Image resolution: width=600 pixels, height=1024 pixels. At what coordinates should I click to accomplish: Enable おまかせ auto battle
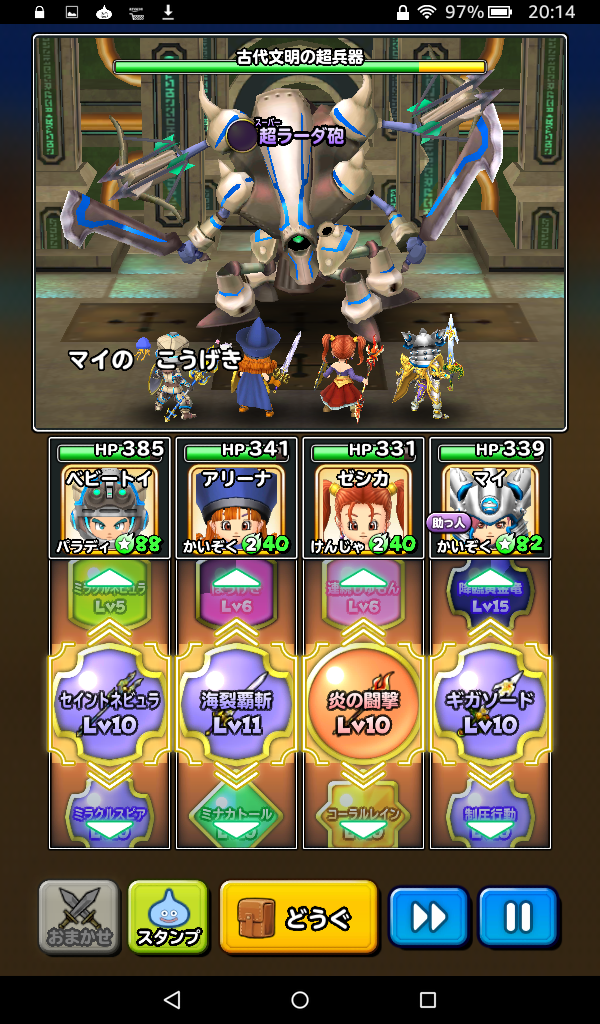78,917
